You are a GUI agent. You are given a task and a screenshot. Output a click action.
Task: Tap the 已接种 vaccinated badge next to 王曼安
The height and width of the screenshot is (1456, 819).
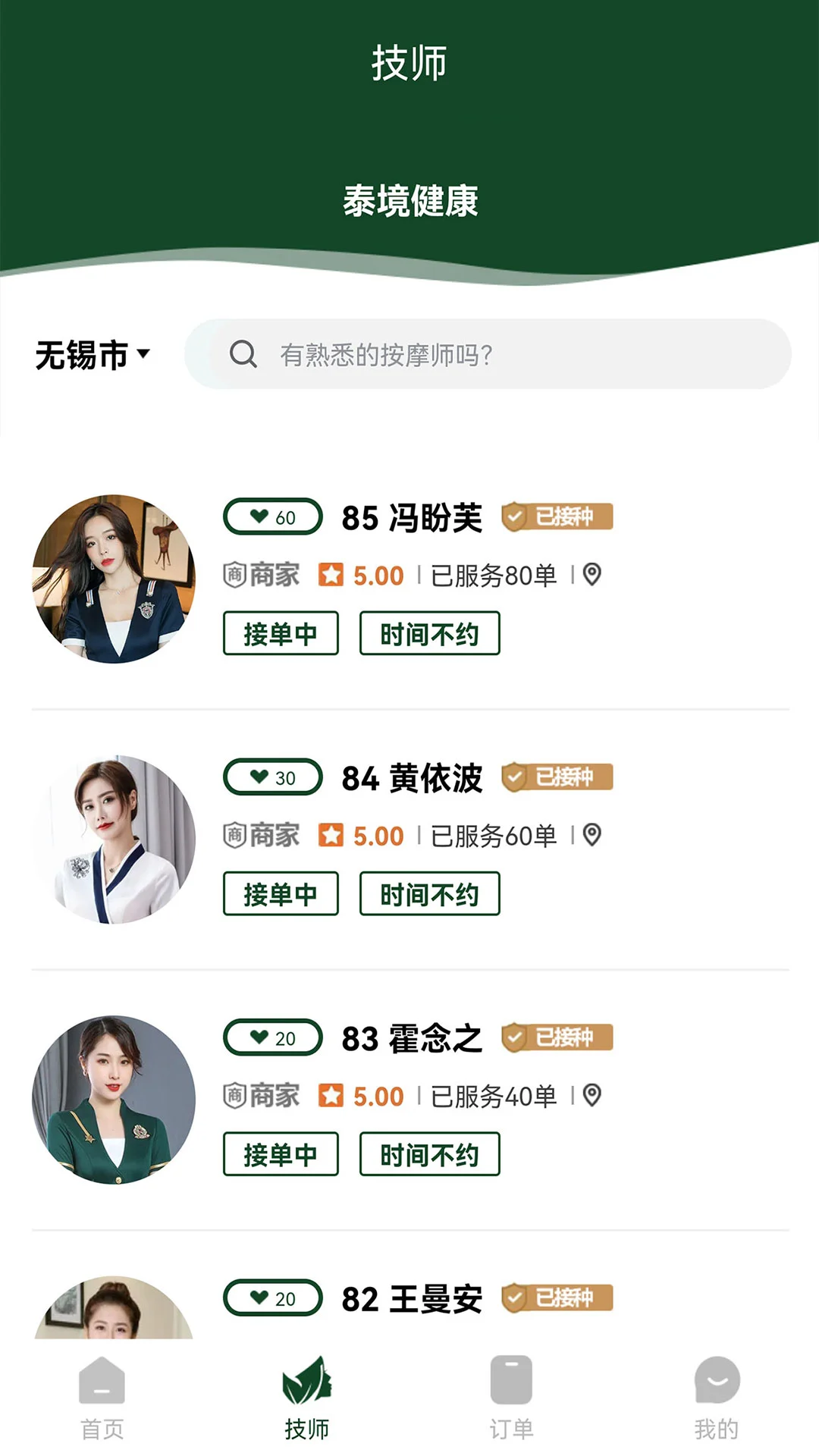(x=557, y=1298)
